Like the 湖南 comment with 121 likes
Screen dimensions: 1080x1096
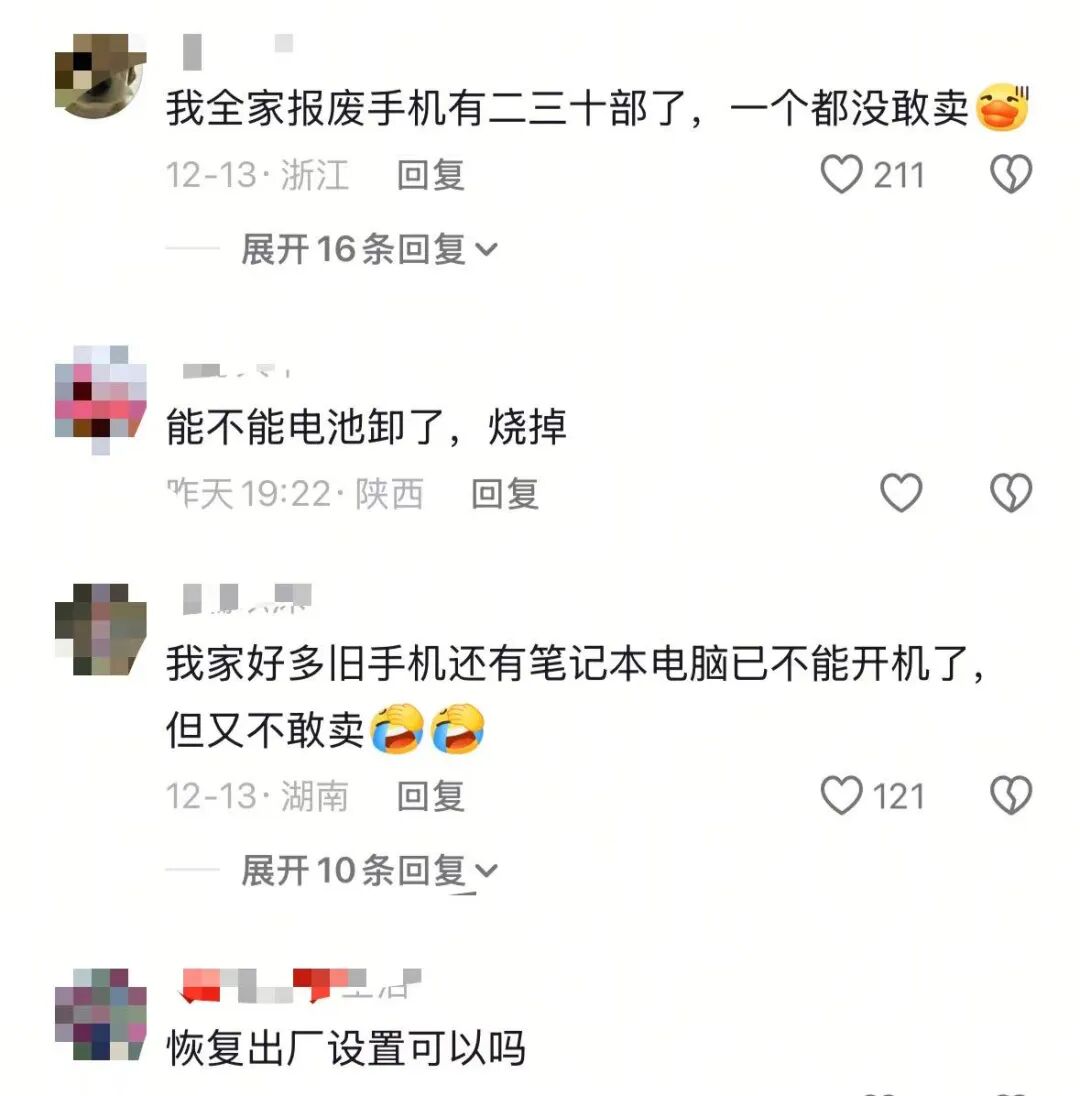[842, 797]
